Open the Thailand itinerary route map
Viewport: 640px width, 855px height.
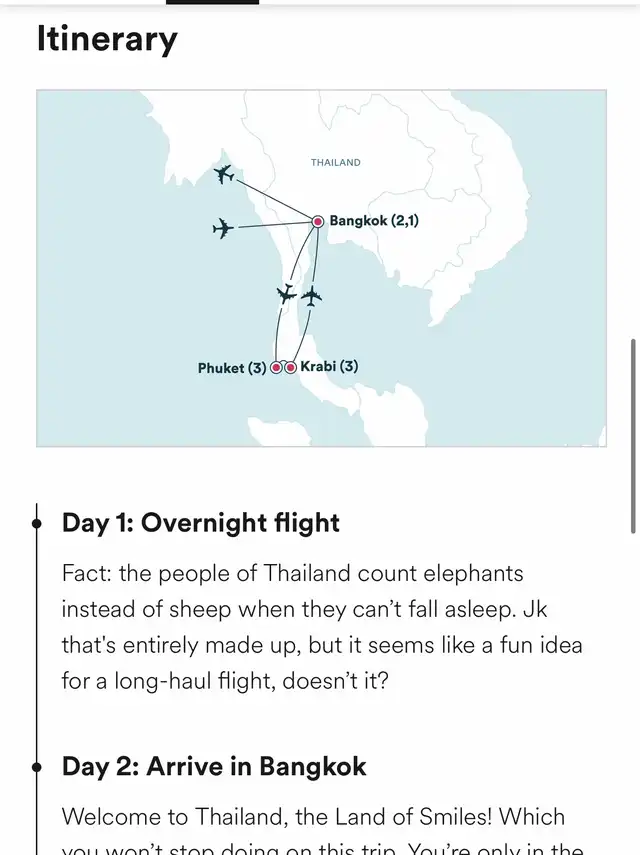[x=321, y=268]
